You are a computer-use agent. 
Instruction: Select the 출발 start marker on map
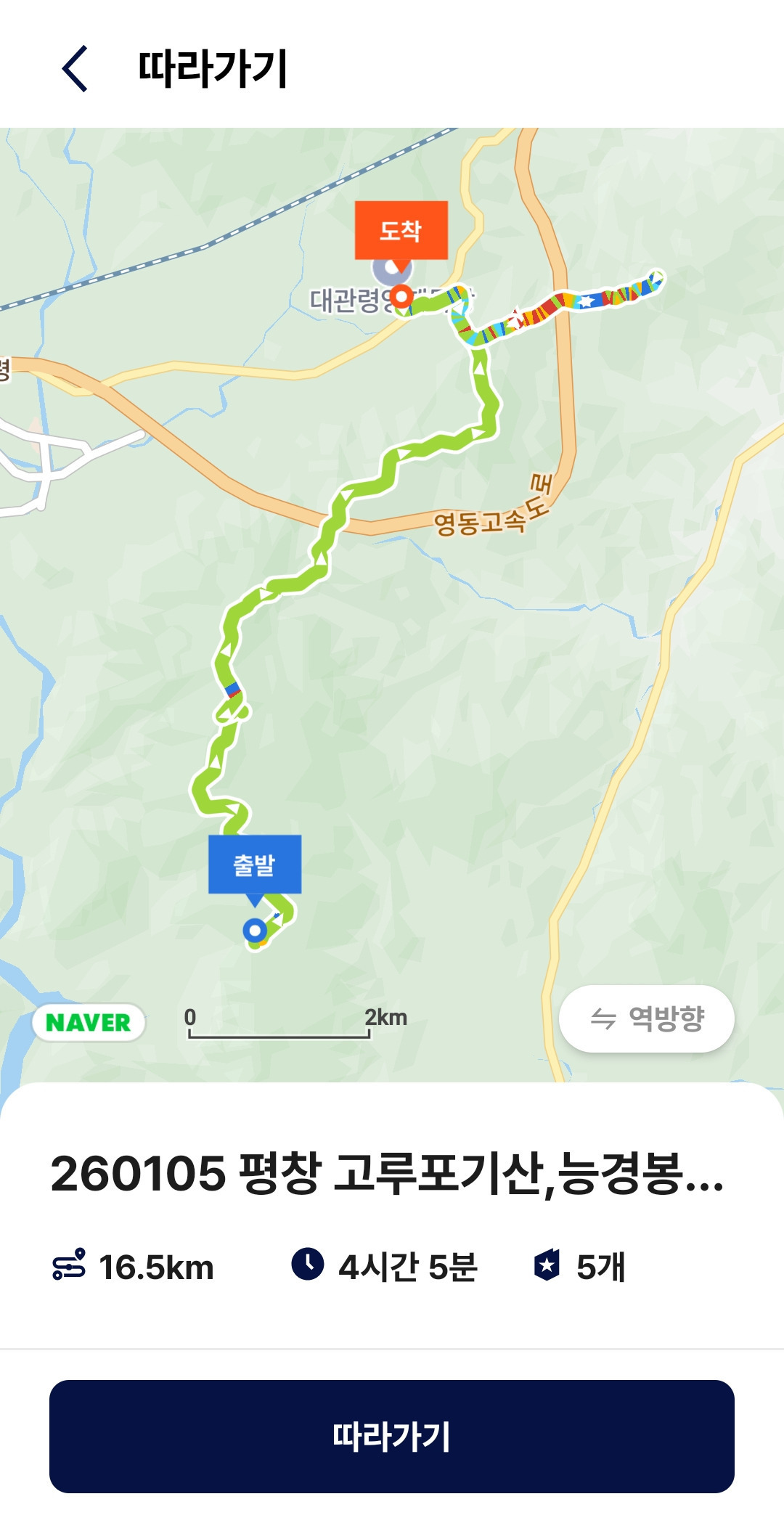(255, 865)
